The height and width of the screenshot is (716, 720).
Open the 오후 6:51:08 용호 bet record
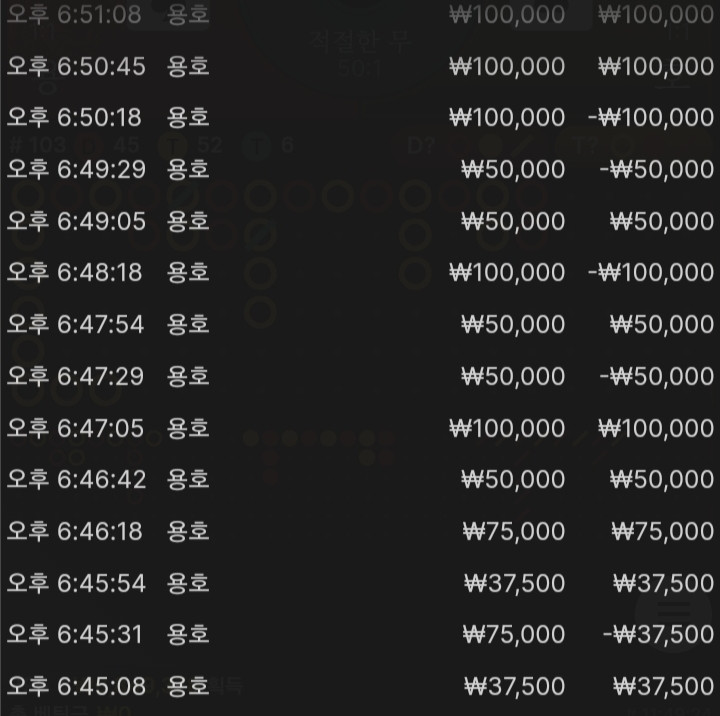tap(360, 15)
